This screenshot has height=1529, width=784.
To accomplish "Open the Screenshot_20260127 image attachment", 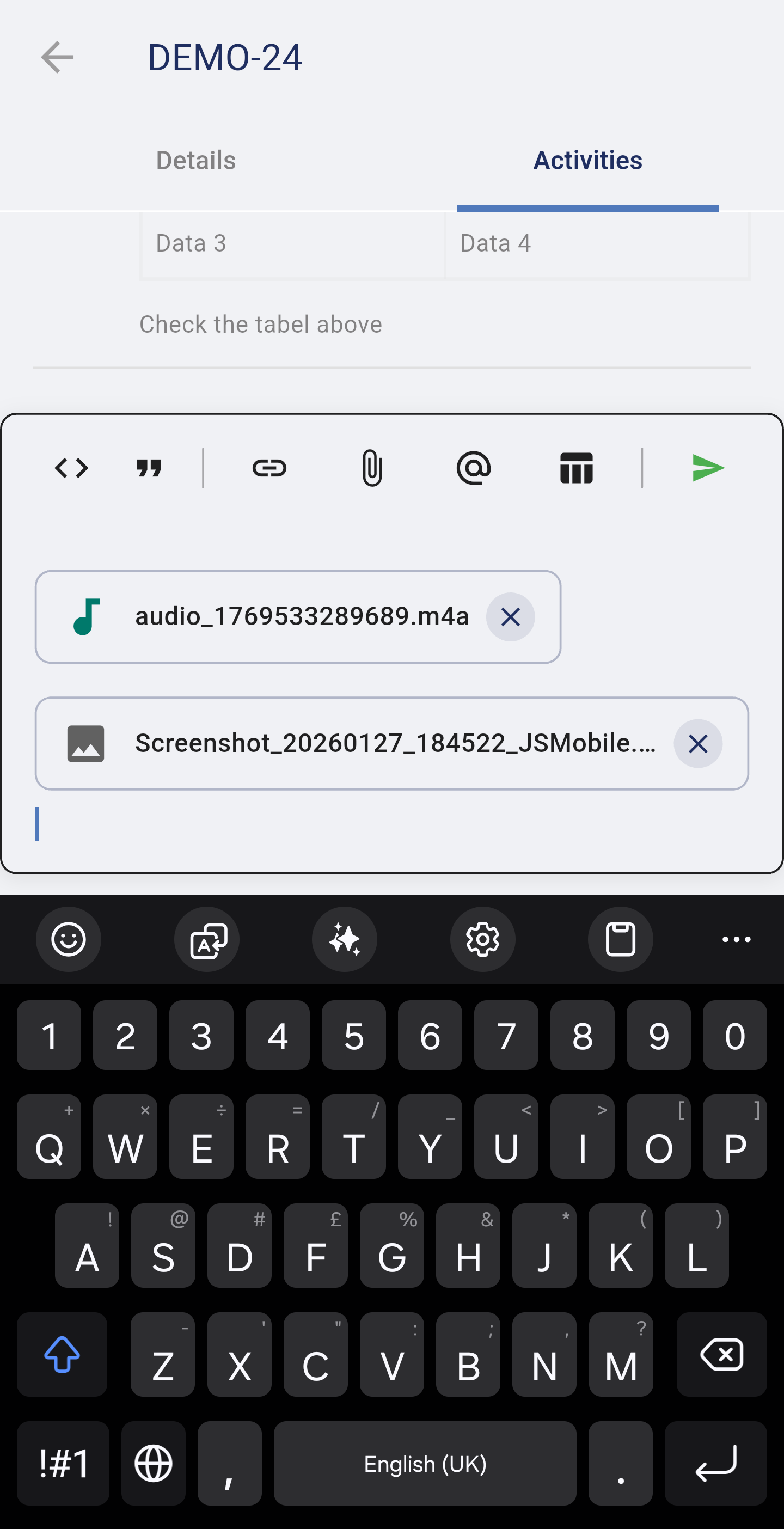I will pyautogui.click(x=395, y=744).
